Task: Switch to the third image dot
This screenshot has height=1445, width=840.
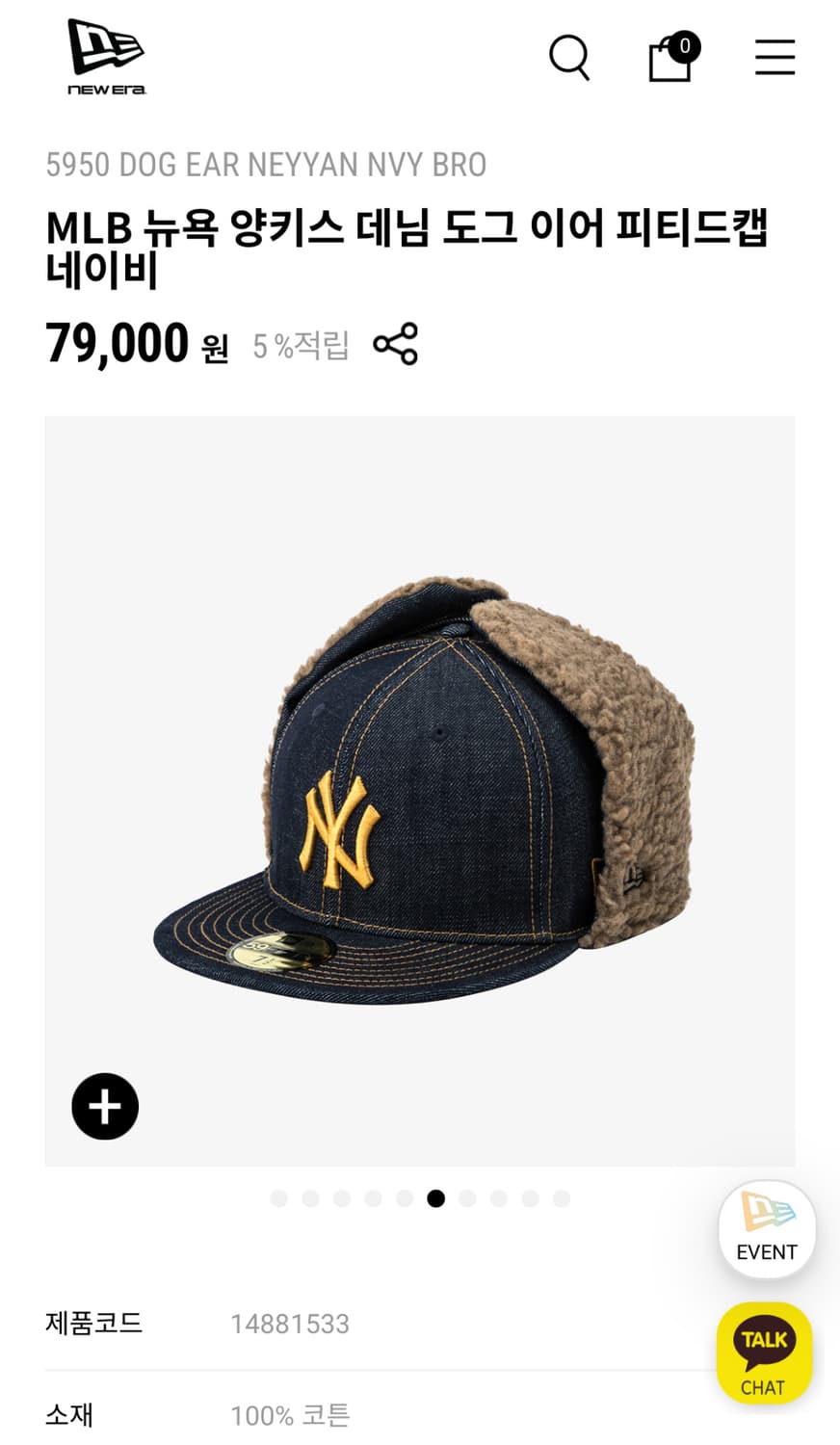Action: click(341, 1198)
